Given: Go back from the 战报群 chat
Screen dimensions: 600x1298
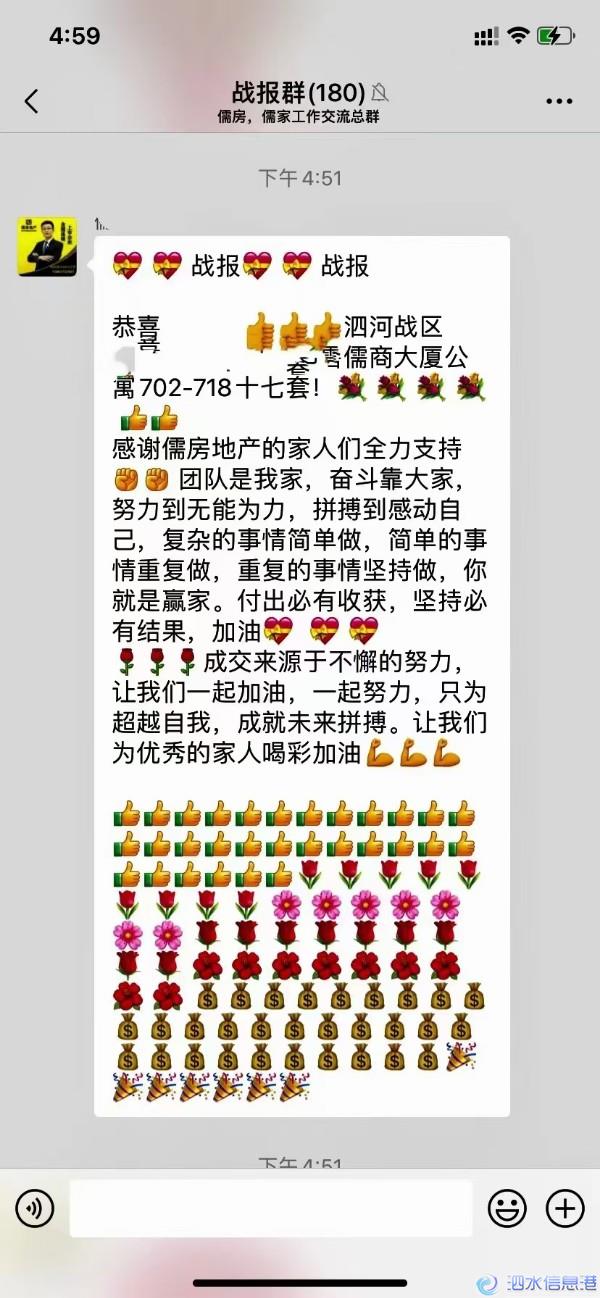Looking at the screenshot, I should click(31, 101).
